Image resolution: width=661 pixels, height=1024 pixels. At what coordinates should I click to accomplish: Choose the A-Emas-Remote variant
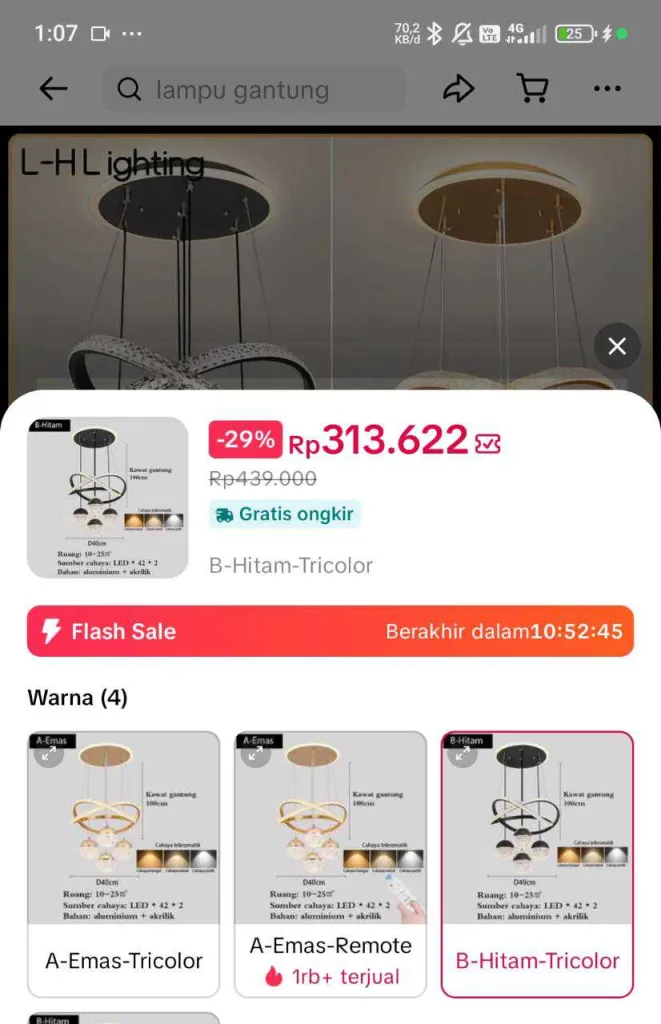330,960
